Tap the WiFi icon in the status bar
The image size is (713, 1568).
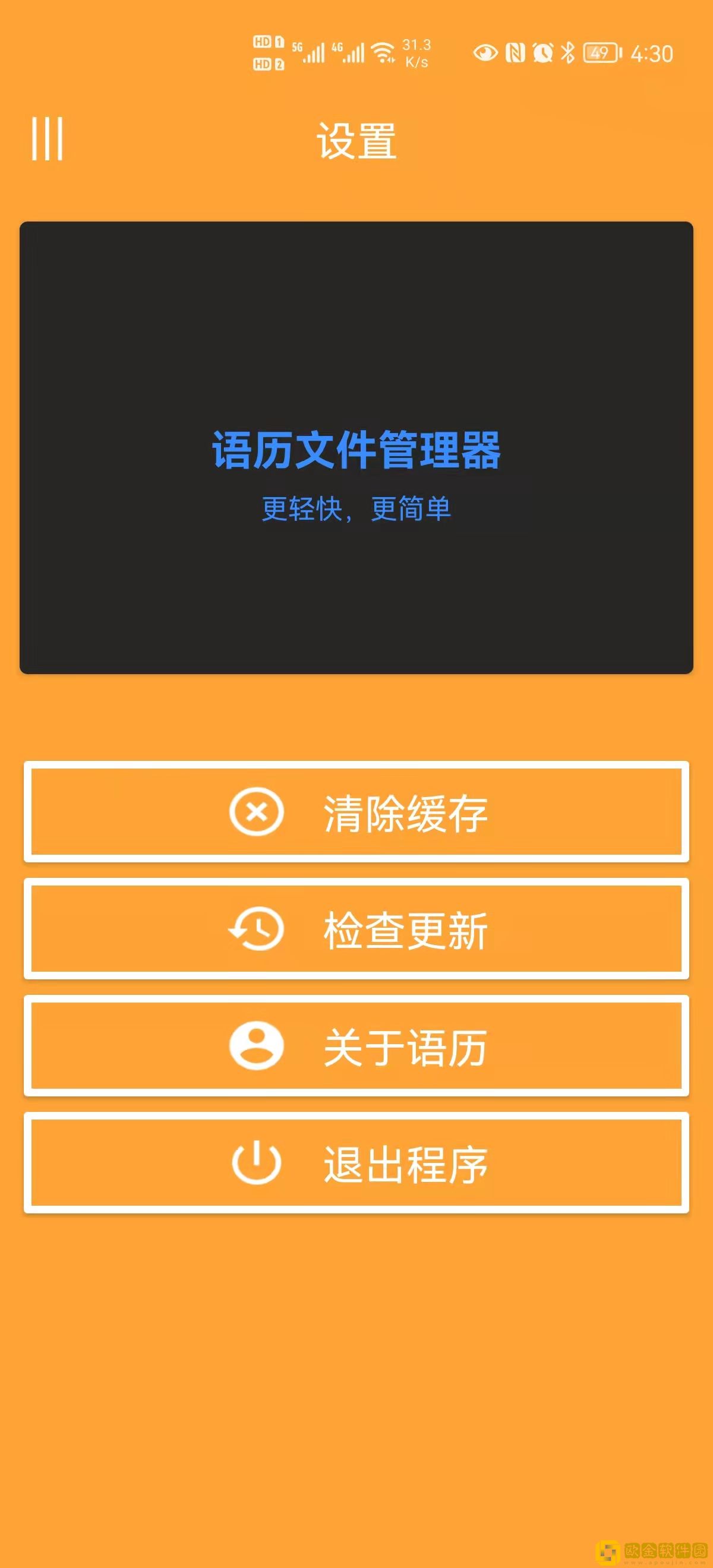(383, 52)
